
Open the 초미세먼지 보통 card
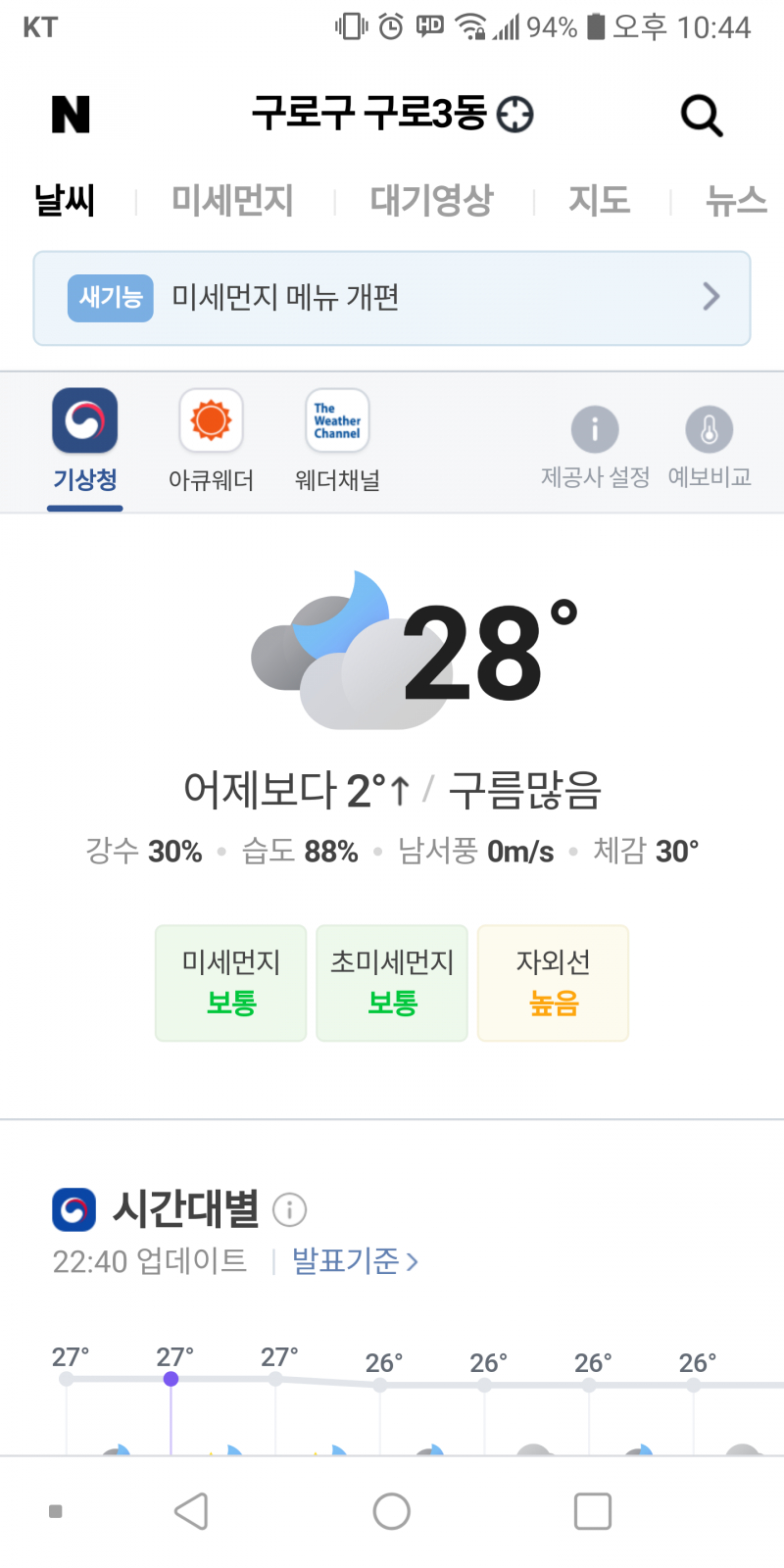tap(392, 983)
